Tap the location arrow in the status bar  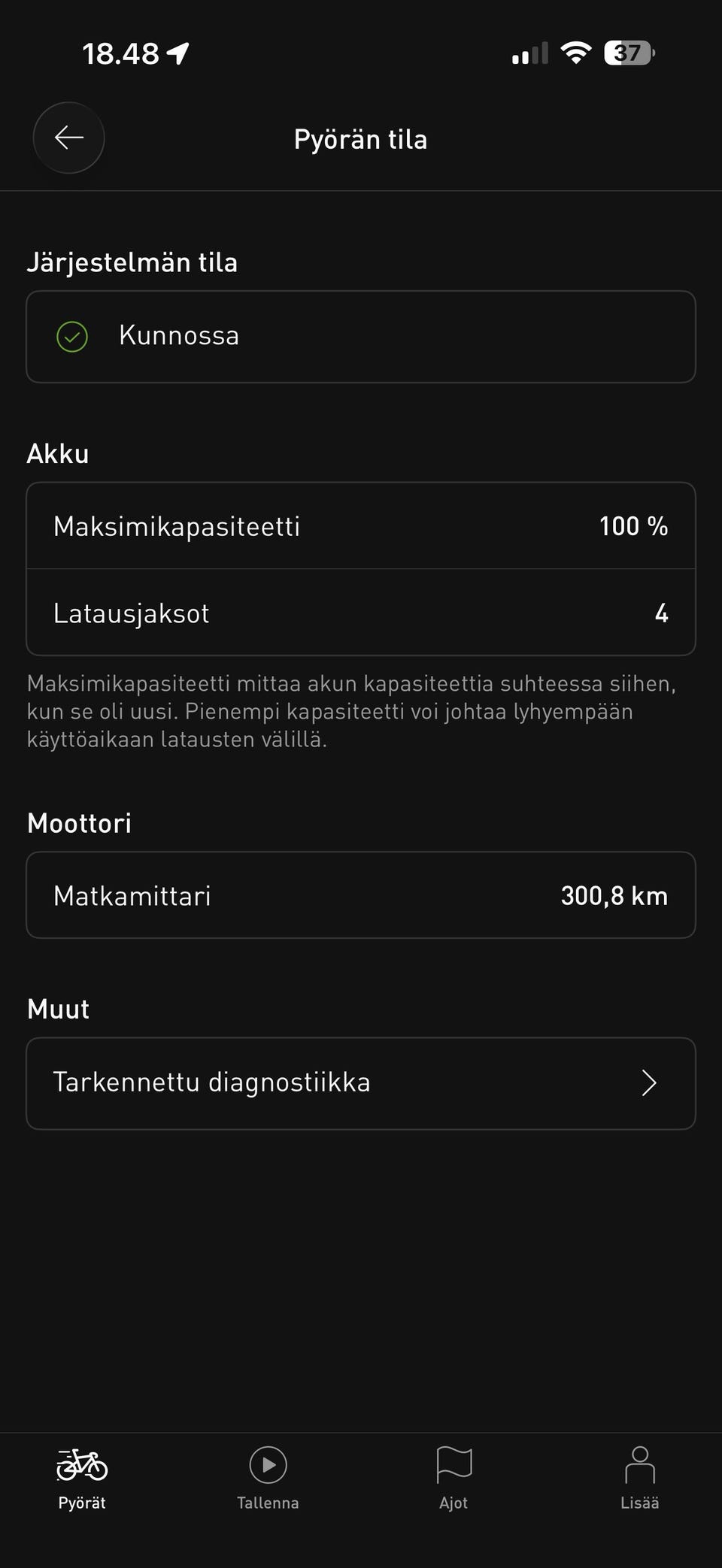pos(176,53)
